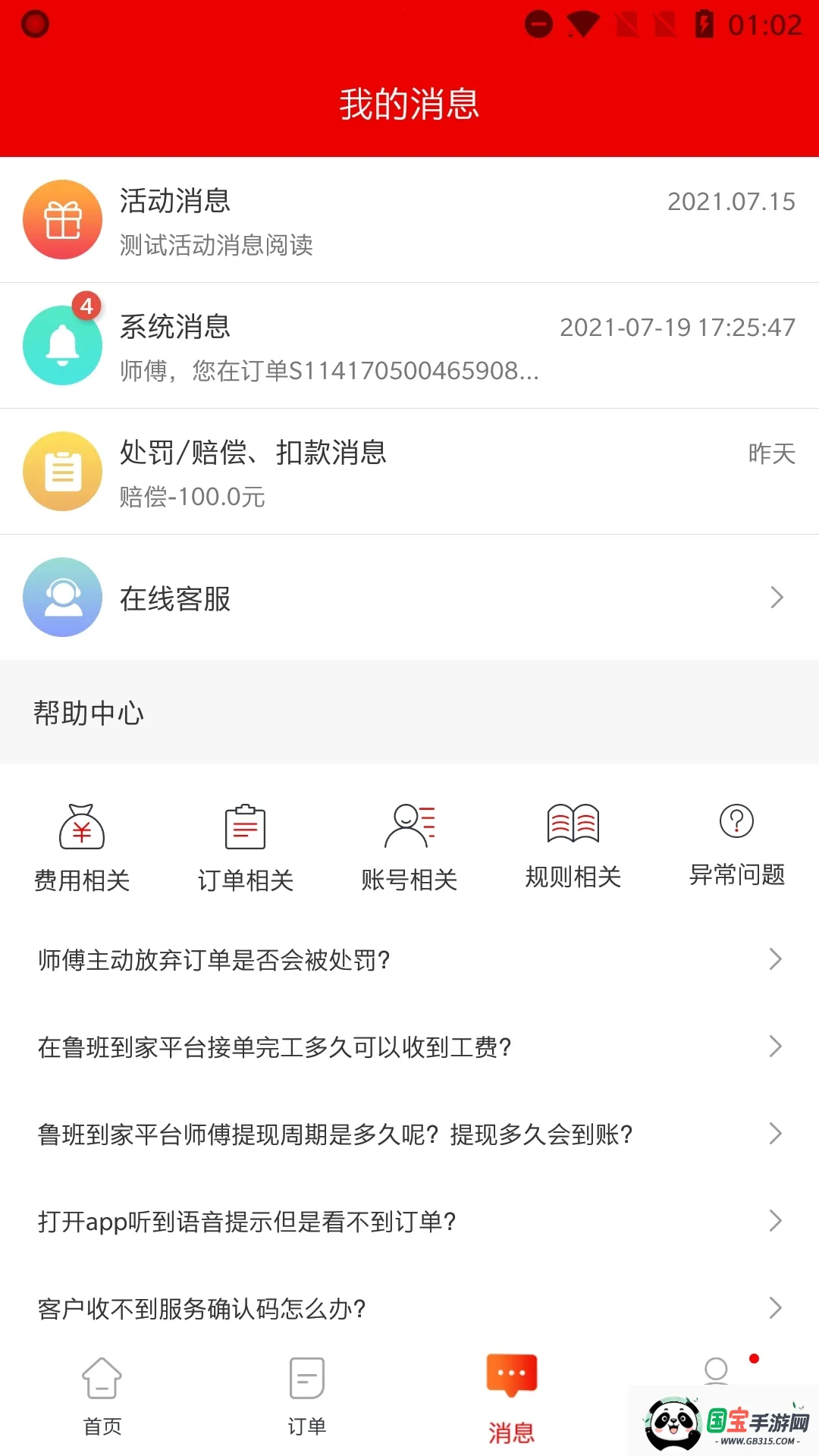This screenshot has height=1456, width=819.
Task: Select the 异常问题 question mark icon
Action: pos(734,825)
